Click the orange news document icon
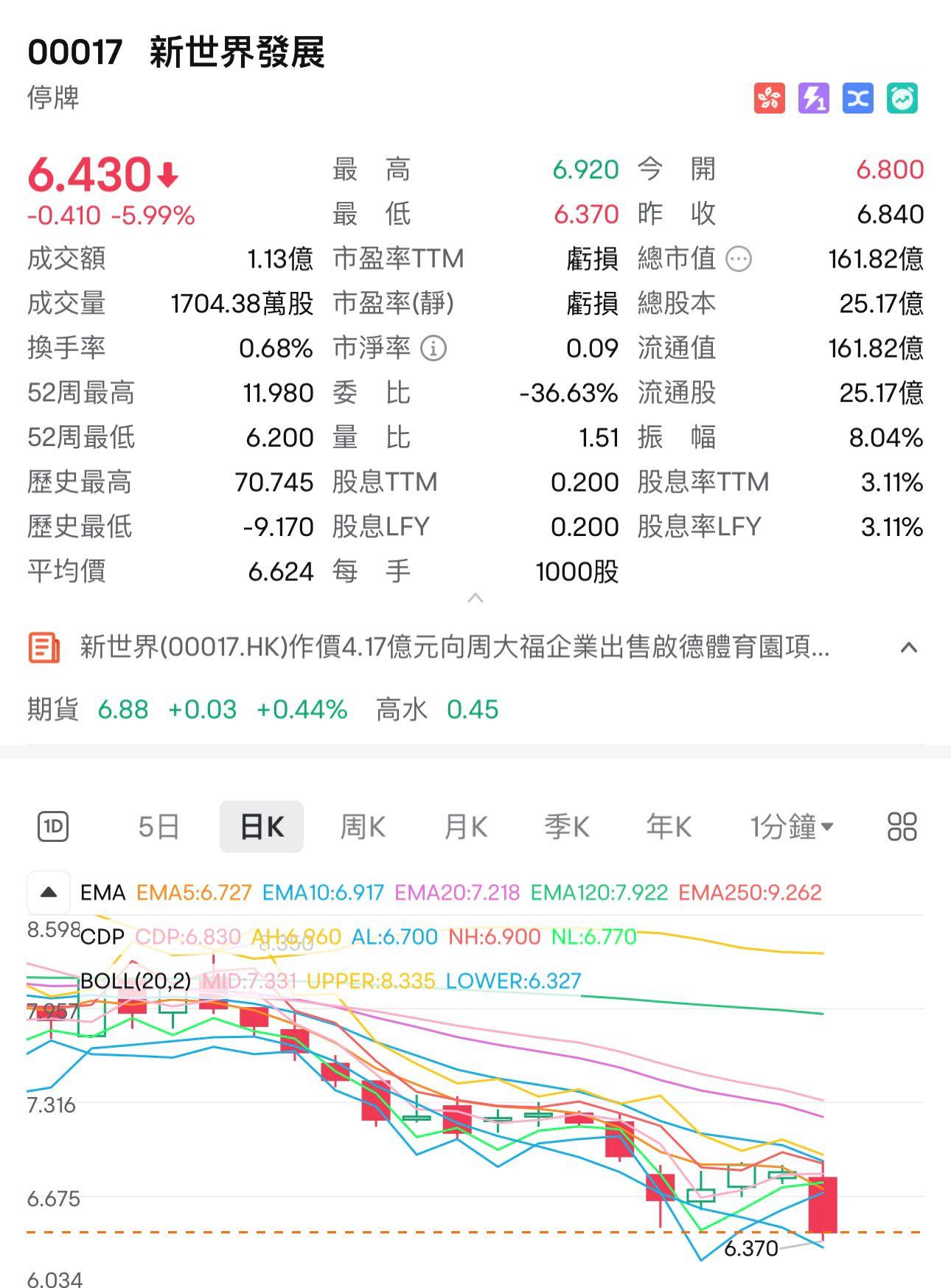 [x=44, y=650]
